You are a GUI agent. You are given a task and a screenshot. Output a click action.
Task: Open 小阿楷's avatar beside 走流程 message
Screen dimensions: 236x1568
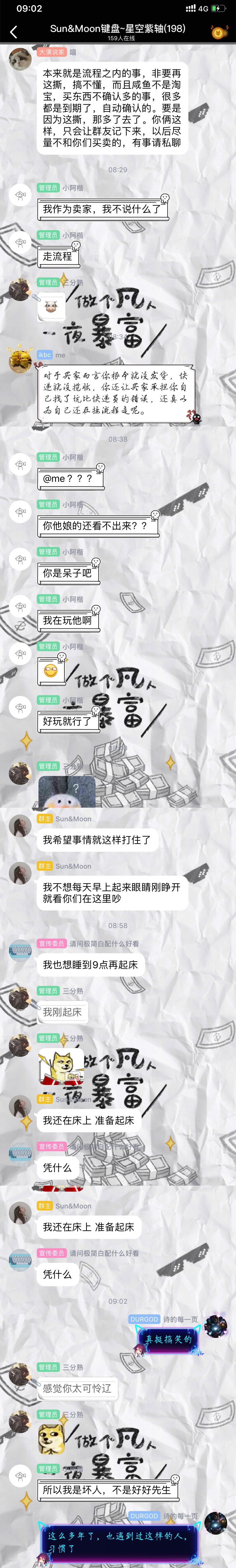(x=20, y=242)
